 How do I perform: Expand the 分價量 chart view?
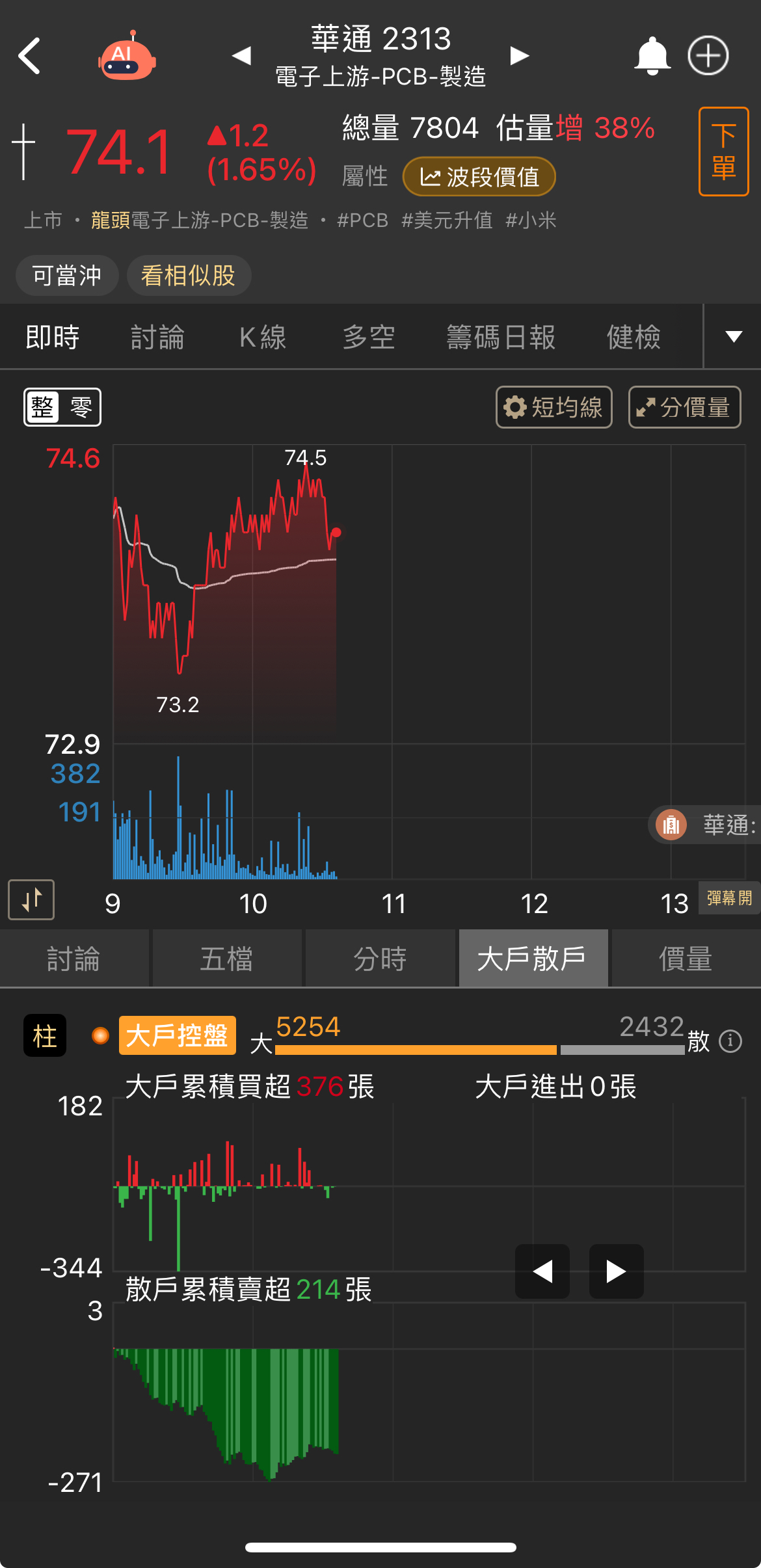coord(684,408)
